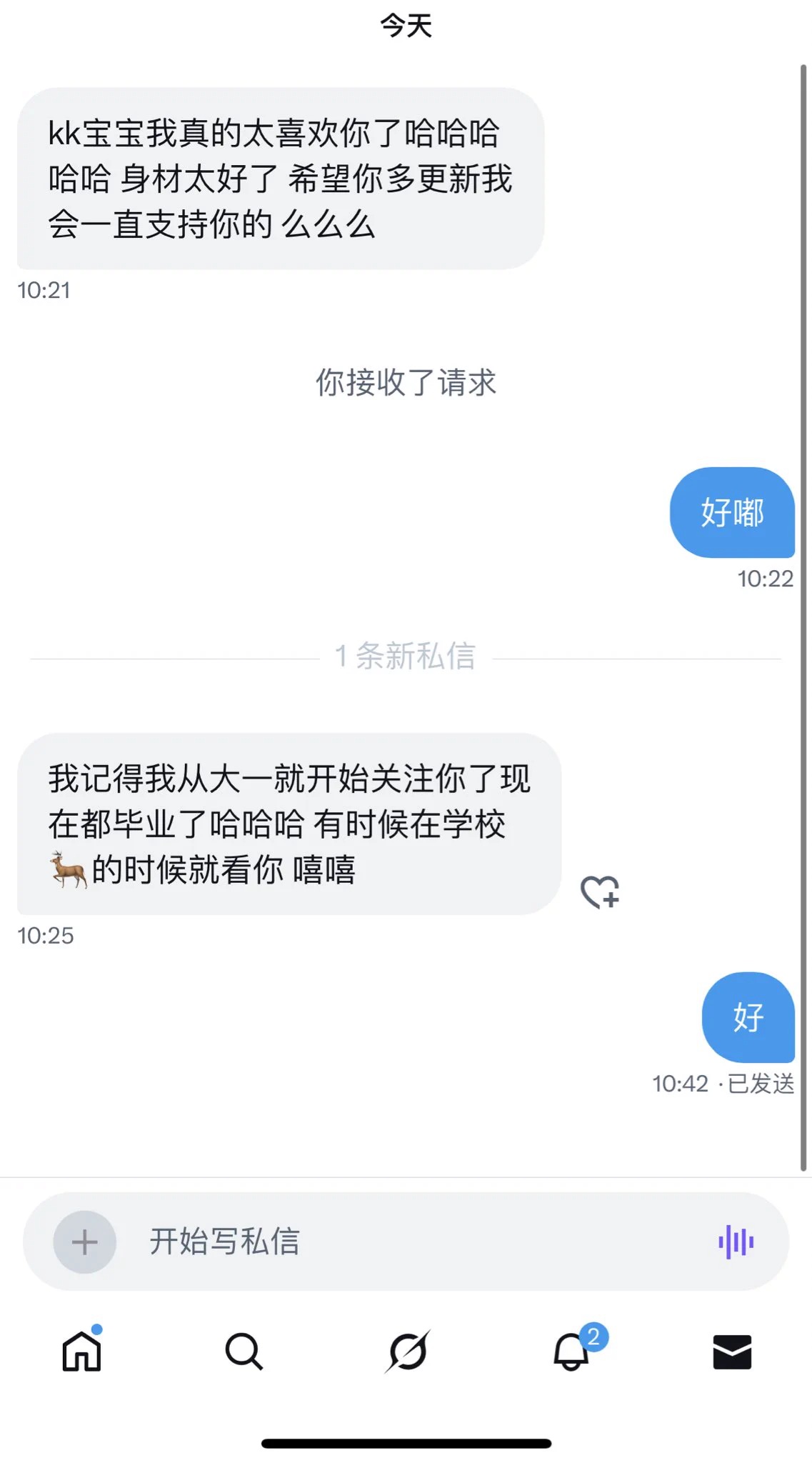Select the 好嘟 sent message bubble
Image resolution: width=812 pixels, height=1463 pixels.
pos(731,512)
